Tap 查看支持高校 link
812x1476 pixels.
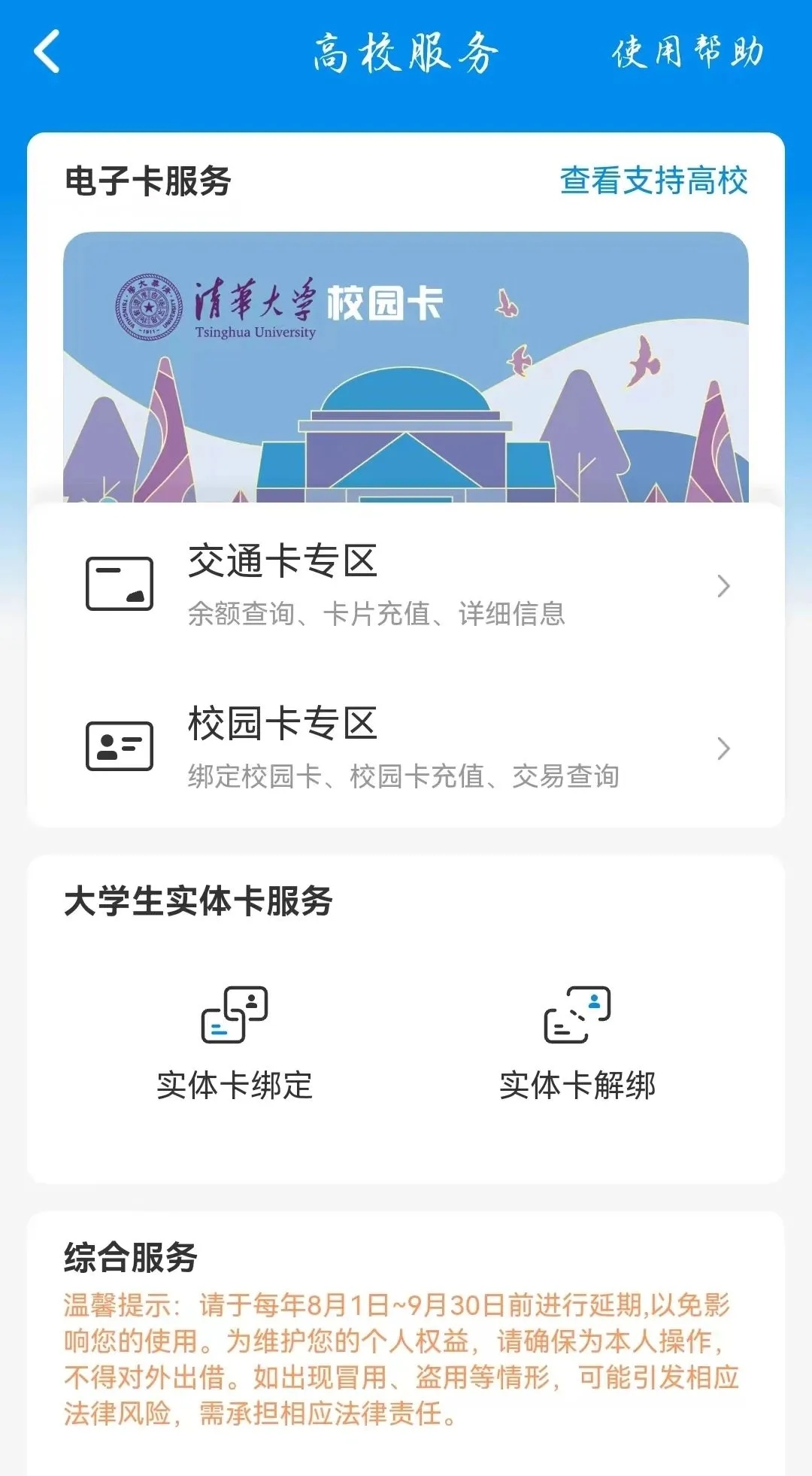[x=653, y=181]
